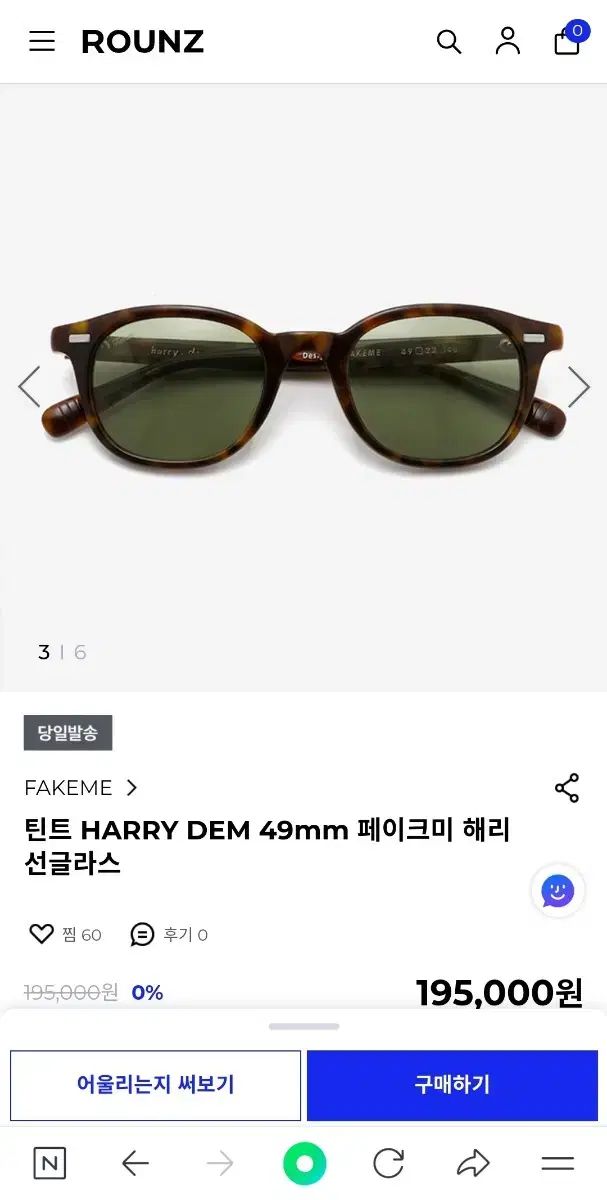Viewport: 607px width, 1200px height.
Task: Add the sunglasses to 찜 wishlist
Action: (64, 935)
